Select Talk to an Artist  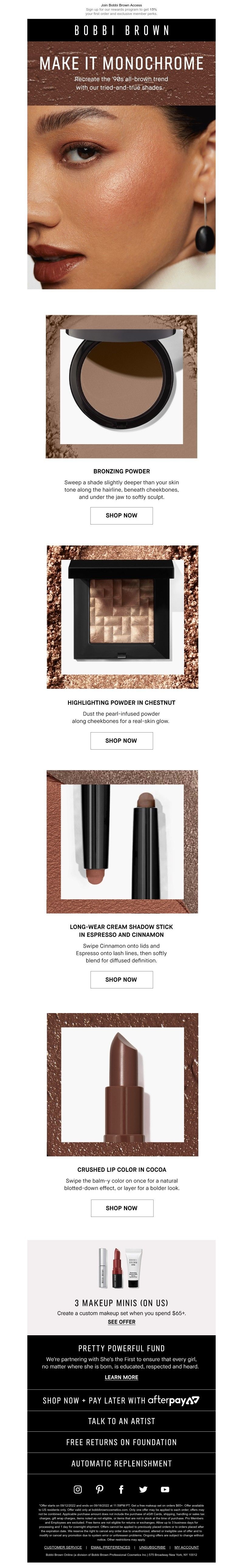(x=122, y=1421)
